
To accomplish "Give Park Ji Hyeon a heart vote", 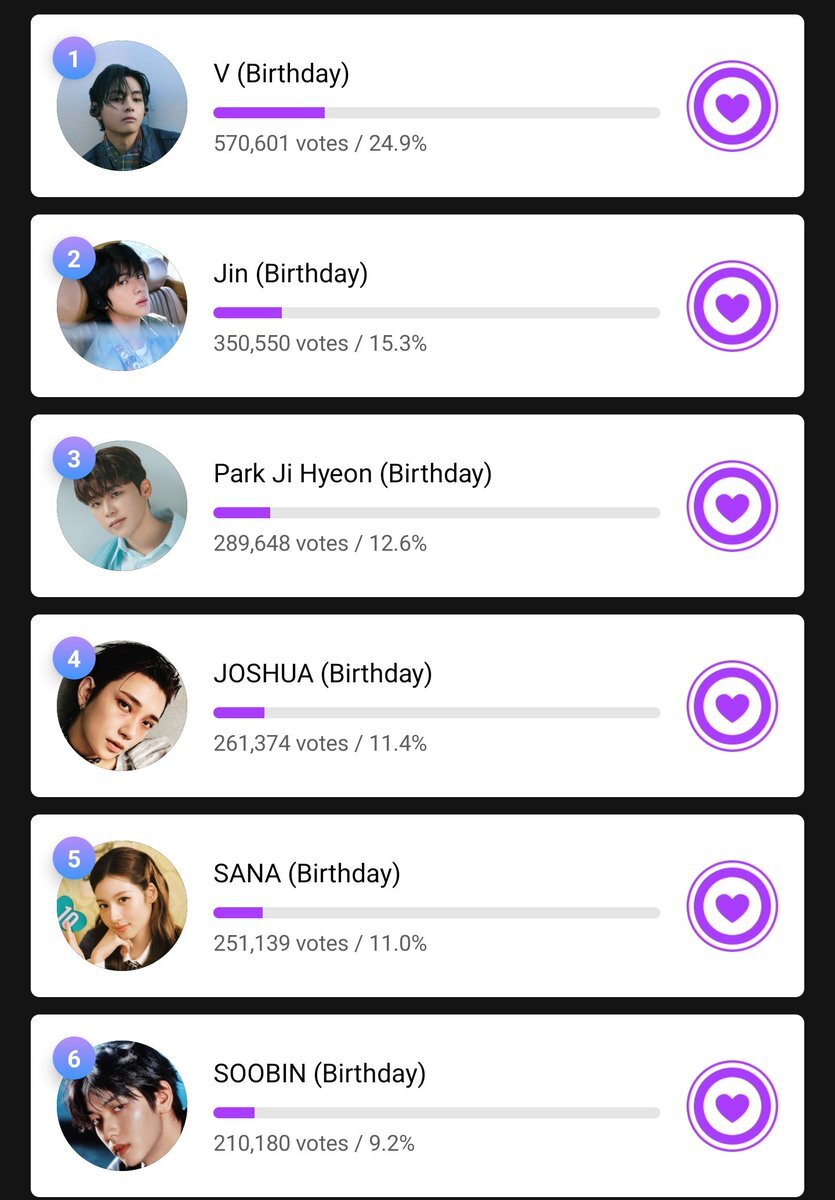I will click(x=732, y=506).
